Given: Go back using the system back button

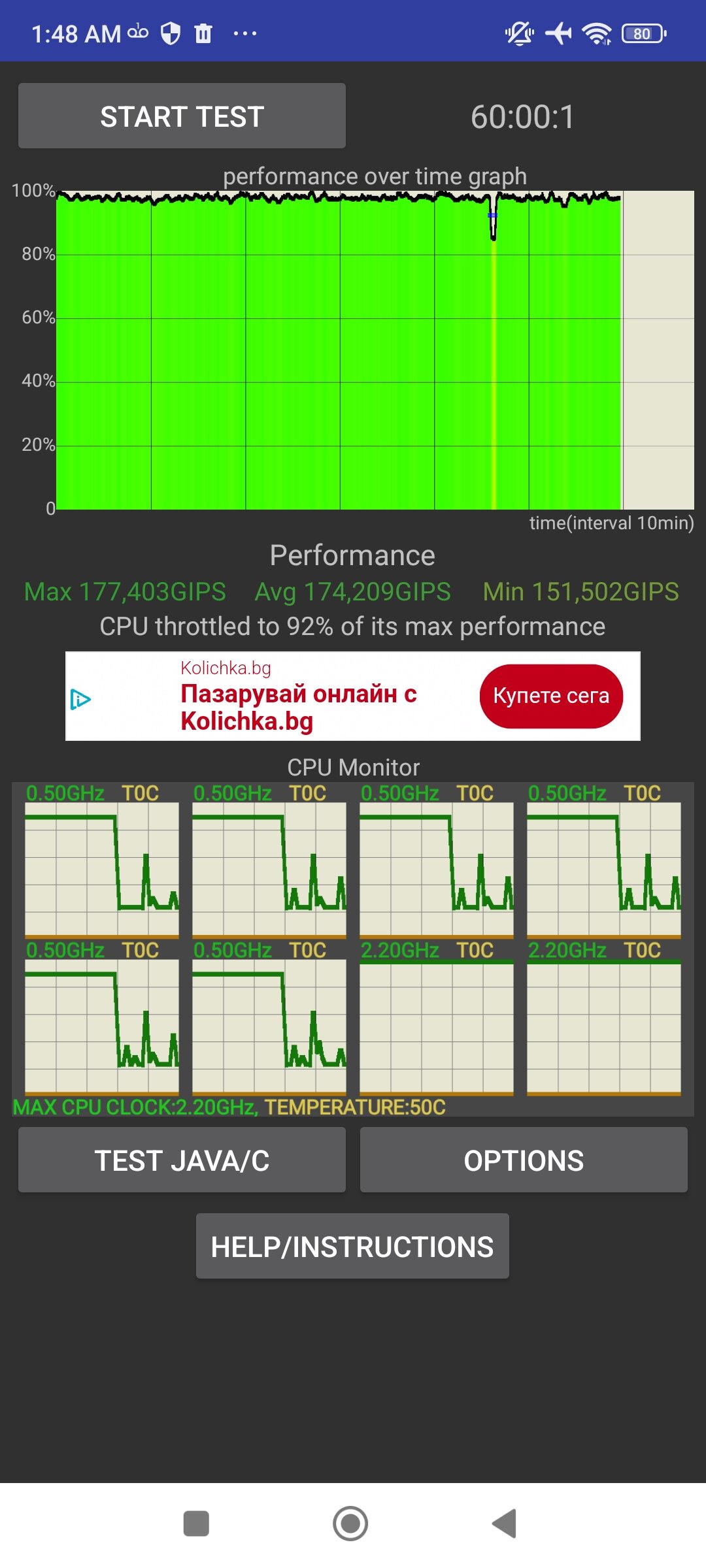Looking at the screenshot, I should (x=505, y=1524).
